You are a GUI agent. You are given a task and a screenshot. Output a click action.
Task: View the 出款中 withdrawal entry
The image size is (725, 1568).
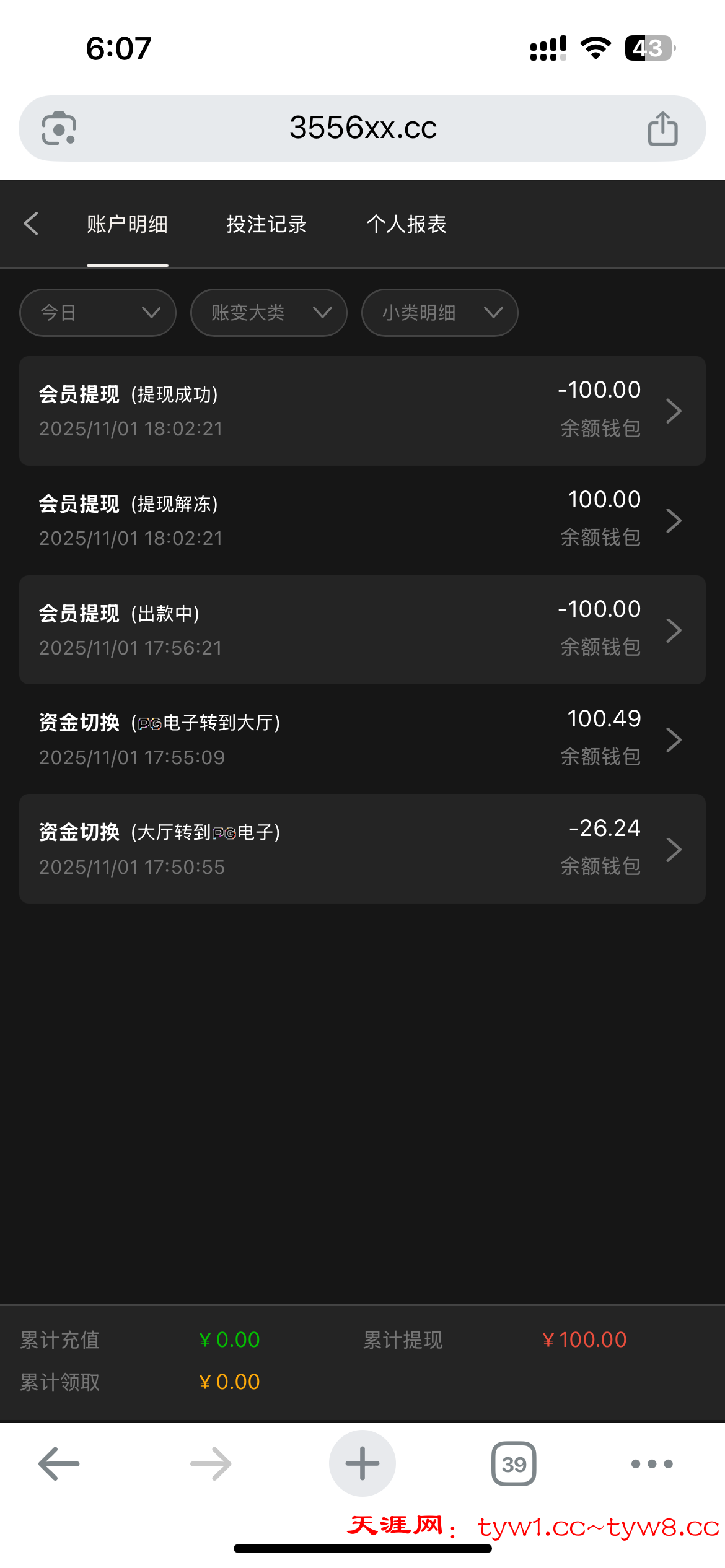click(x=362, y=630)
